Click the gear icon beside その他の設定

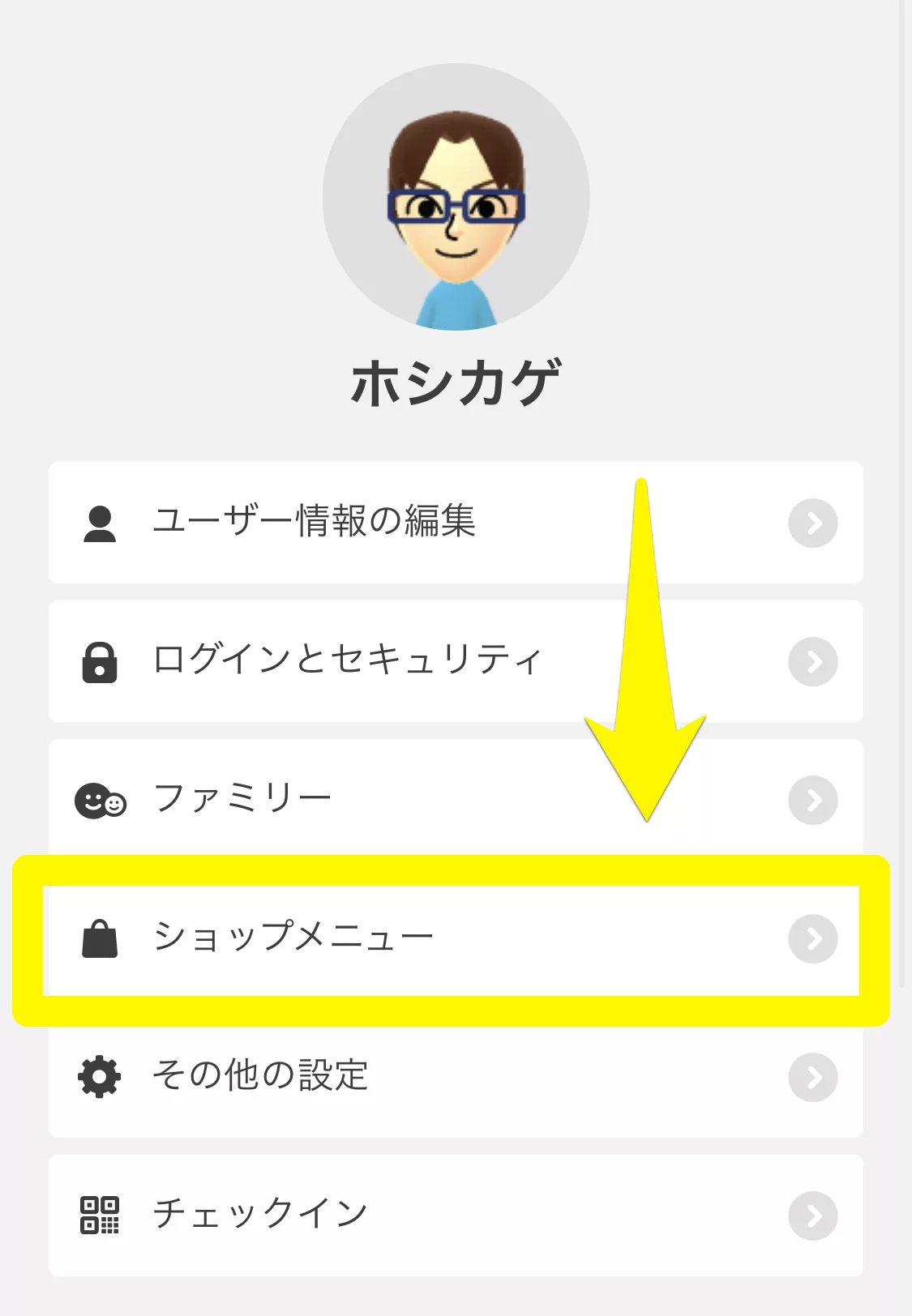click(99, 1078)
